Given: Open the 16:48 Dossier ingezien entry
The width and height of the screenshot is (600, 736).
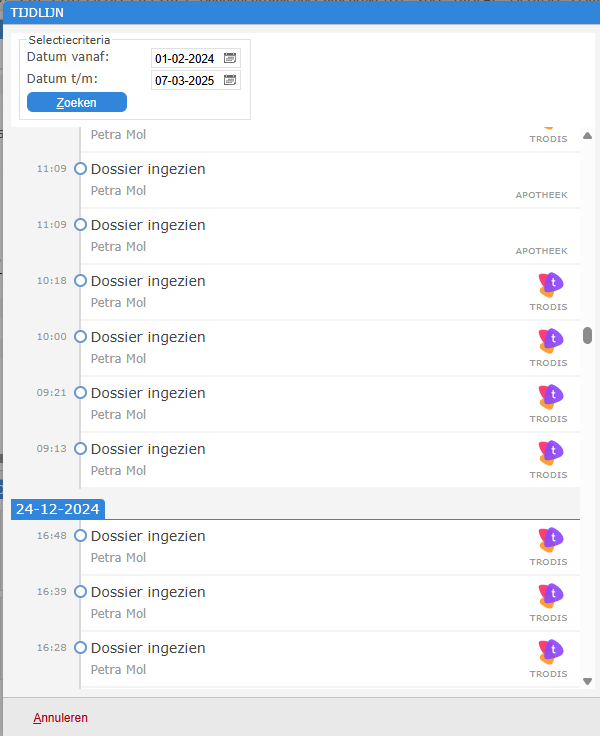Looking at the screenshot, I should pos(148,536).
